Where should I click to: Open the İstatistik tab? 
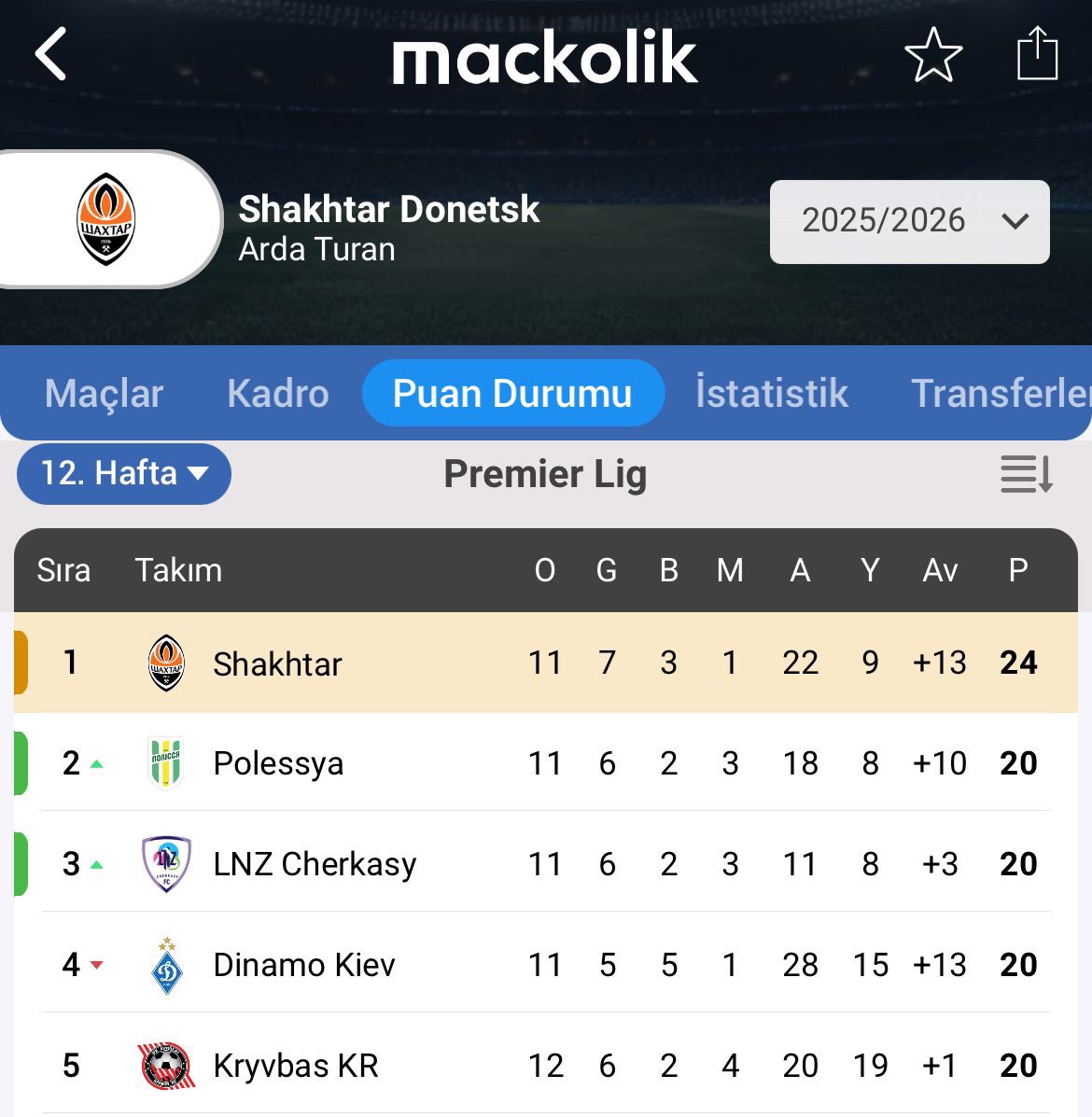point(771,394)
